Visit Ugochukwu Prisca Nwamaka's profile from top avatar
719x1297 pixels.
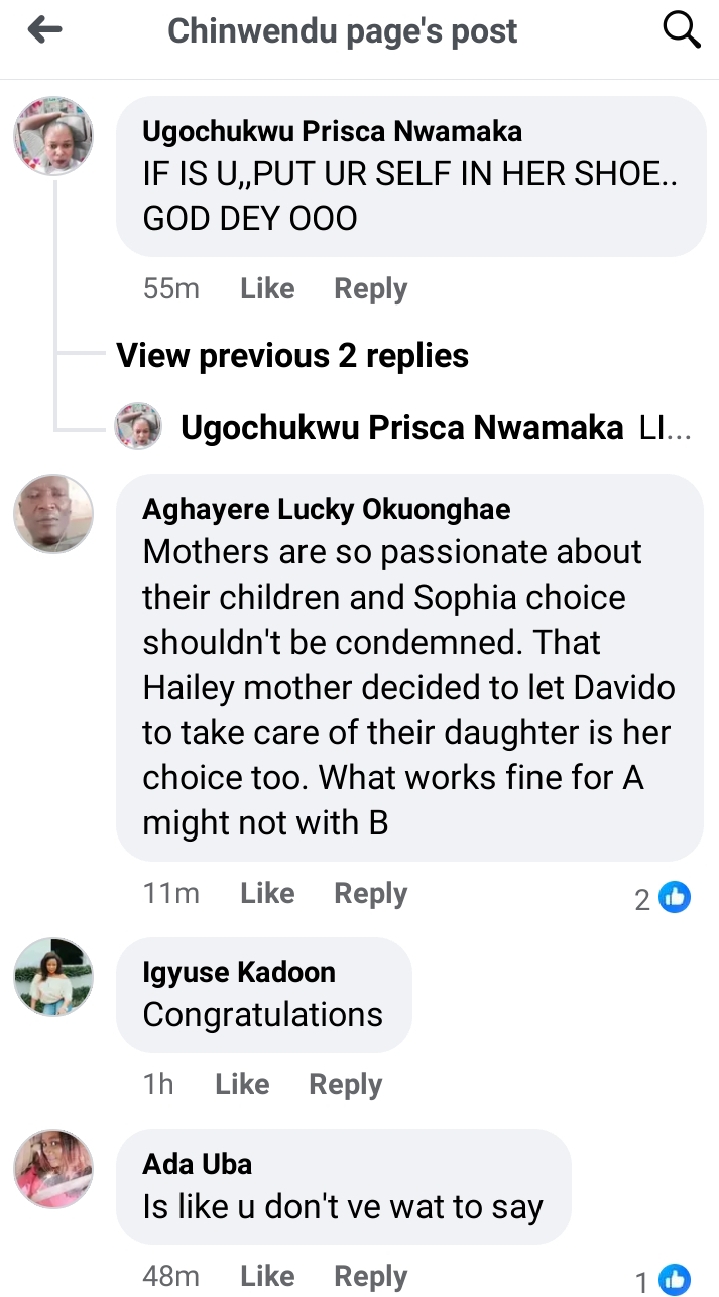click(x=53, y=136)
